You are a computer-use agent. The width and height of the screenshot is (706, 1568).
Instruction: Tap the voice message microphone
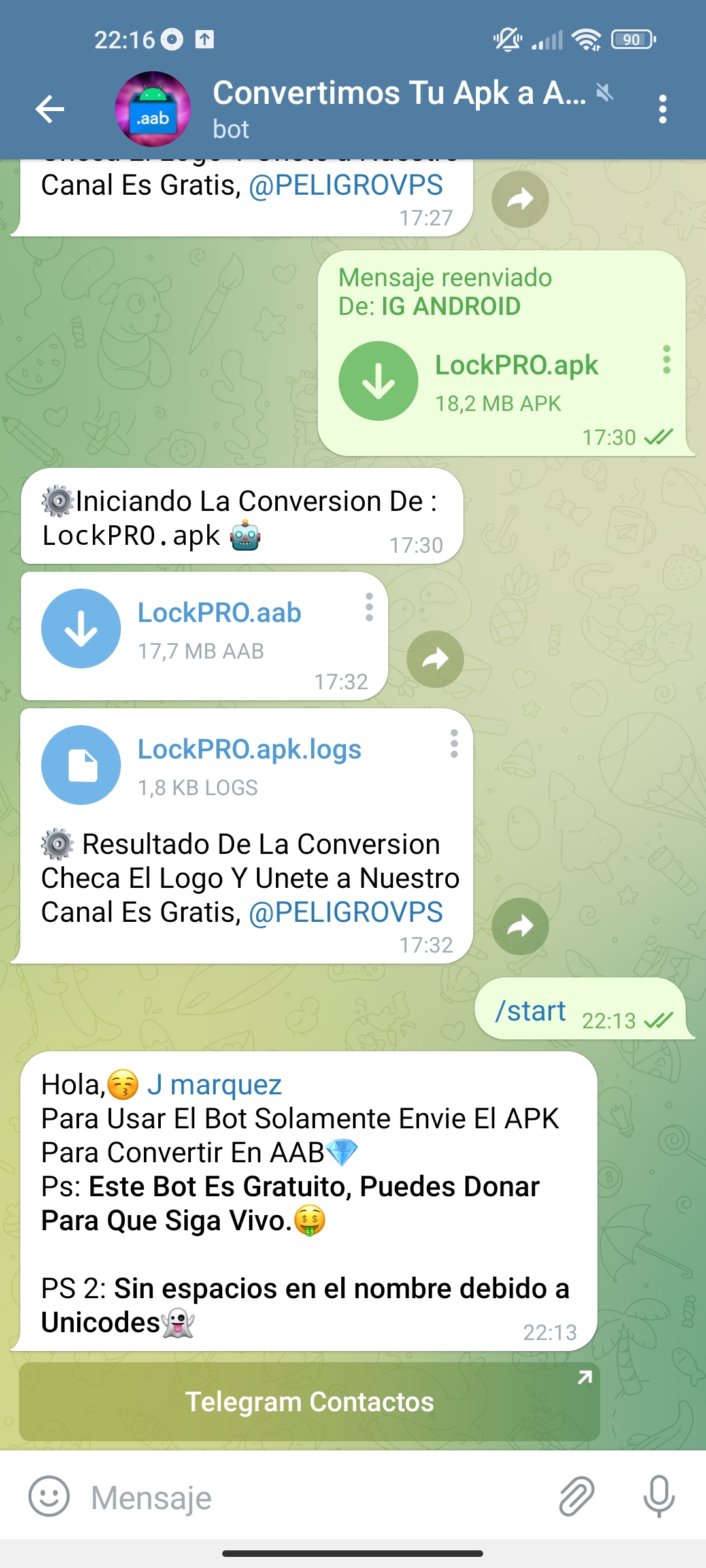[658, 1497]
